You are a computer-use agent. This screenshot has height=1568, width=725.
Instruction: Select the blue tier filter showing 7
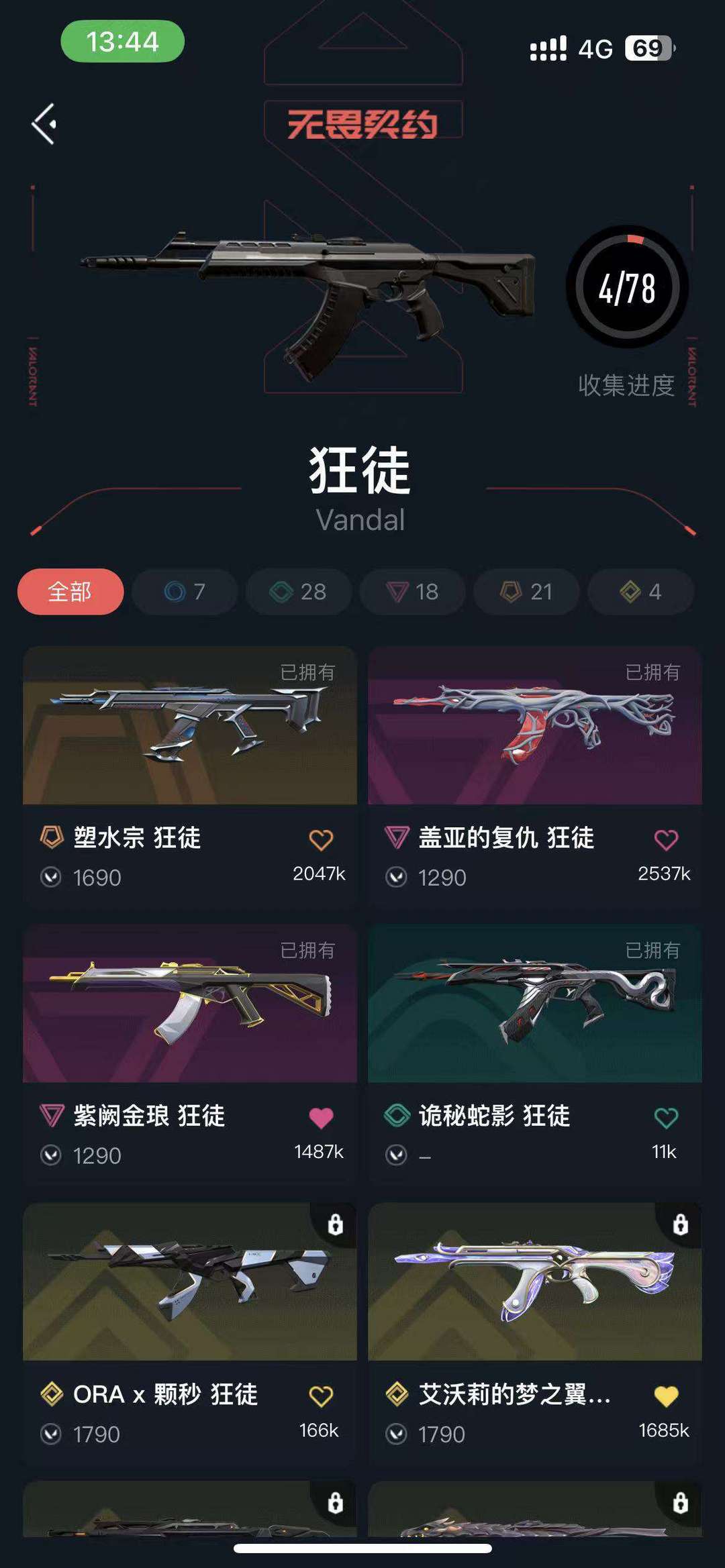tap(185, 592)
